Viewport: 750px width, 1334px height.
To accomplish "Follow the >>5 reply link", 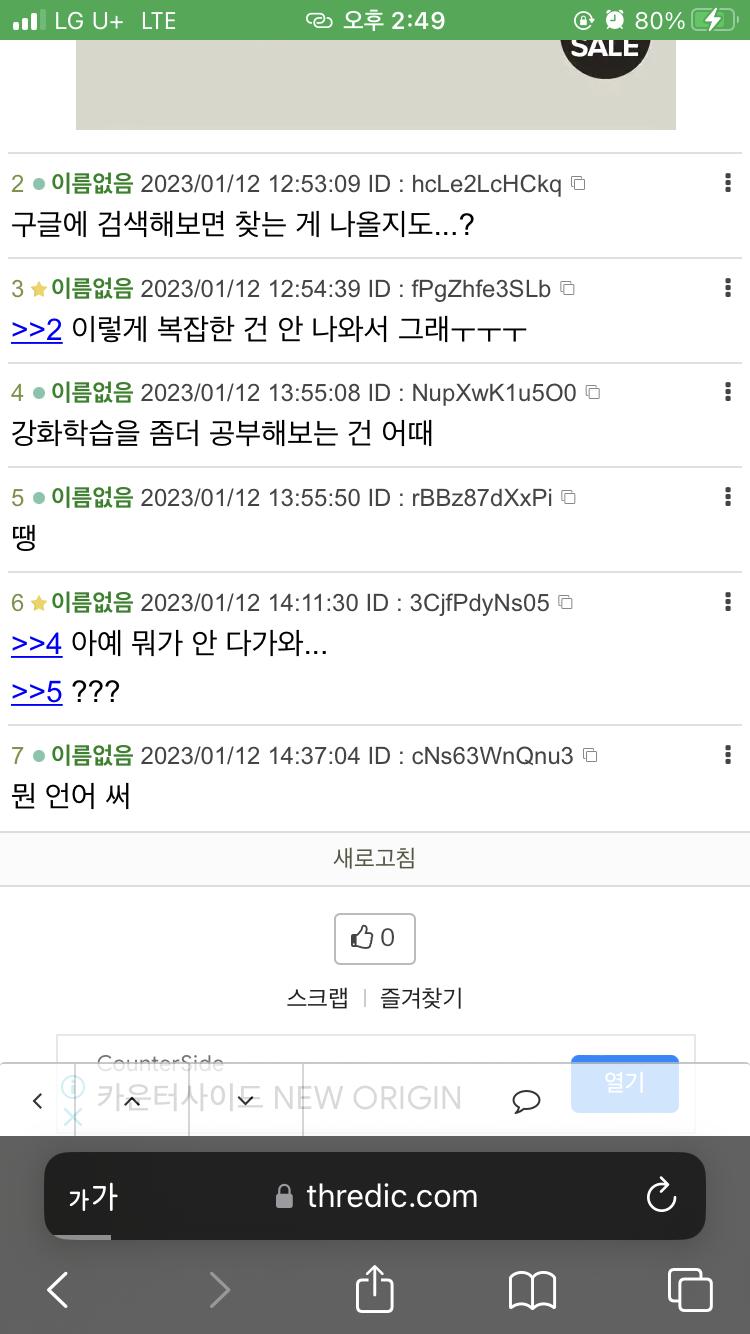I will (x=37, y=691).
